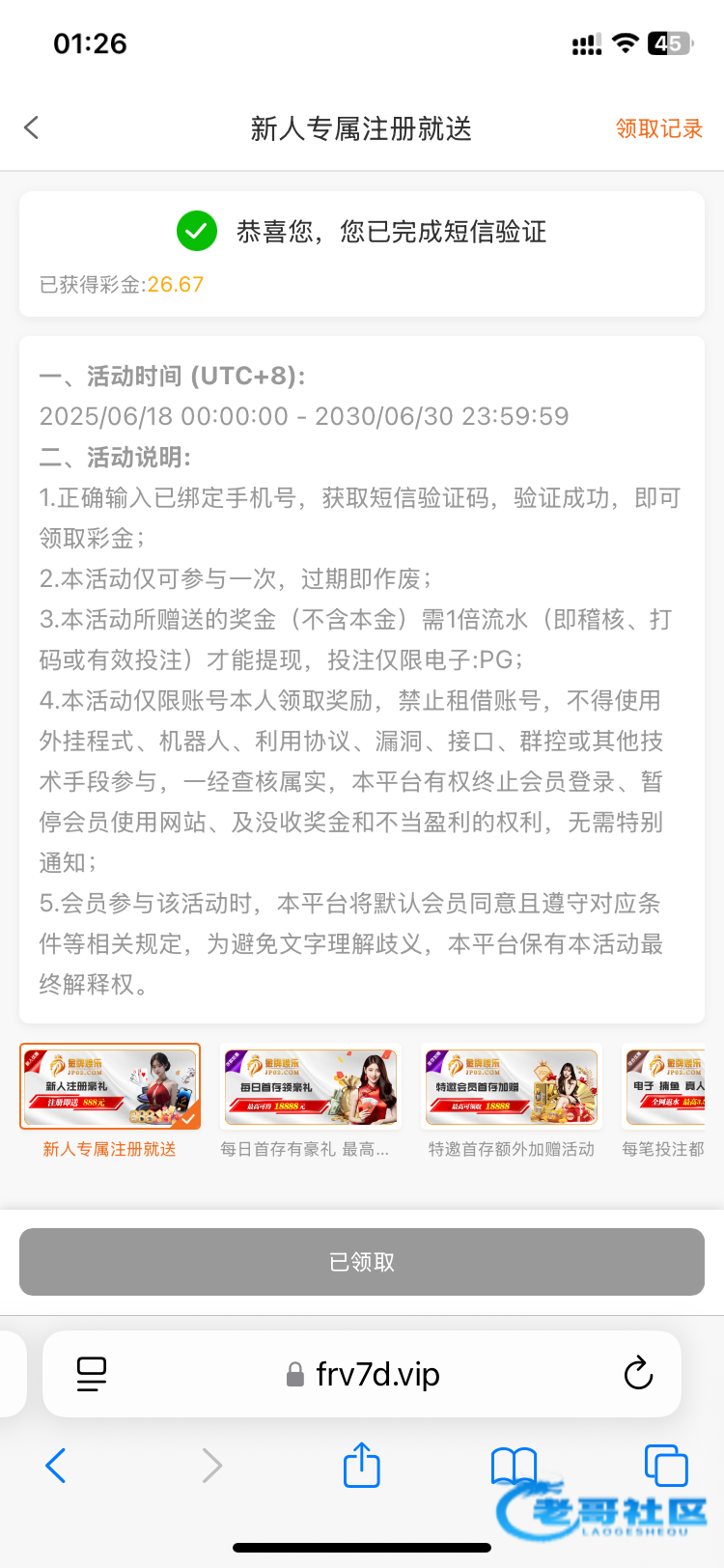Reload the web page
The height and width of the screenshot is (1568, 724).
638,1374
